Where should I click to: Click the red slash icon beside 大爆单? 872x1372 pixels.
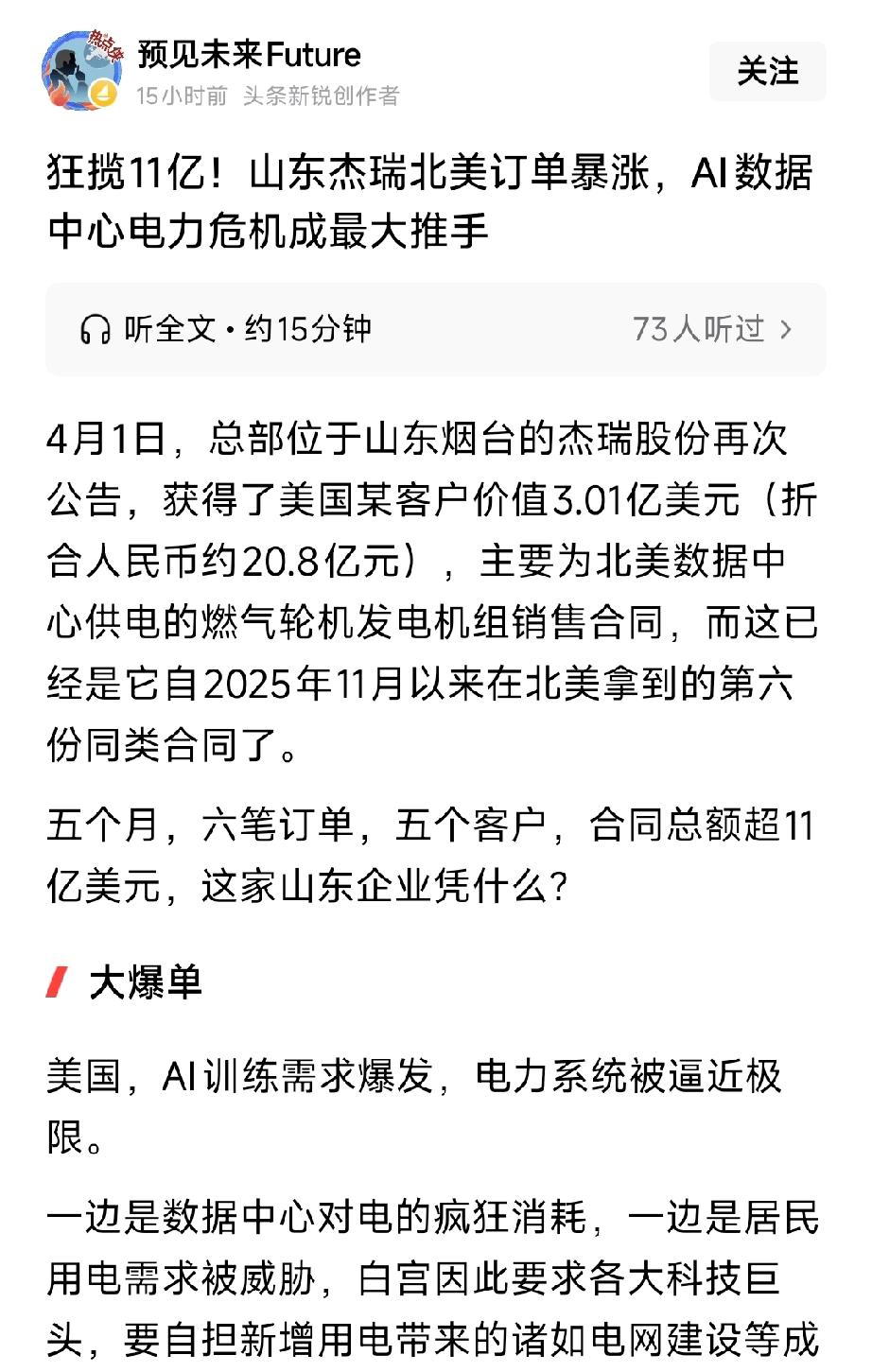click(x=59, y=983)
